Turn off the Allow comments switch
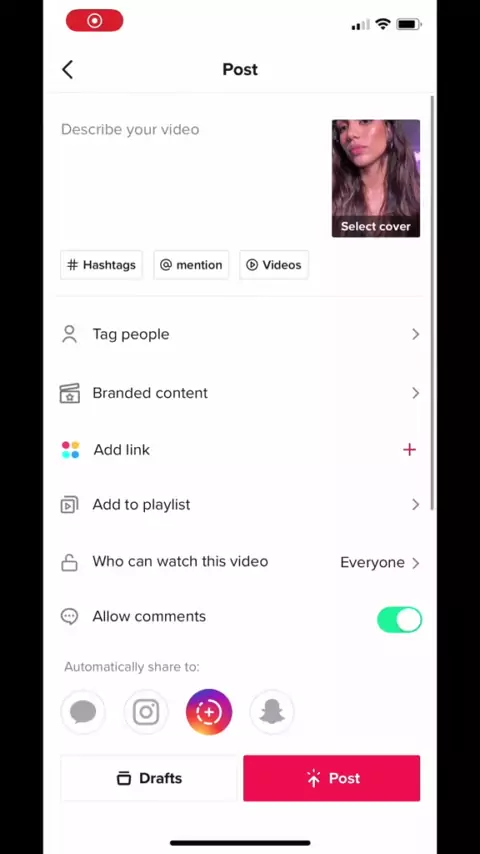 (399, 620)
